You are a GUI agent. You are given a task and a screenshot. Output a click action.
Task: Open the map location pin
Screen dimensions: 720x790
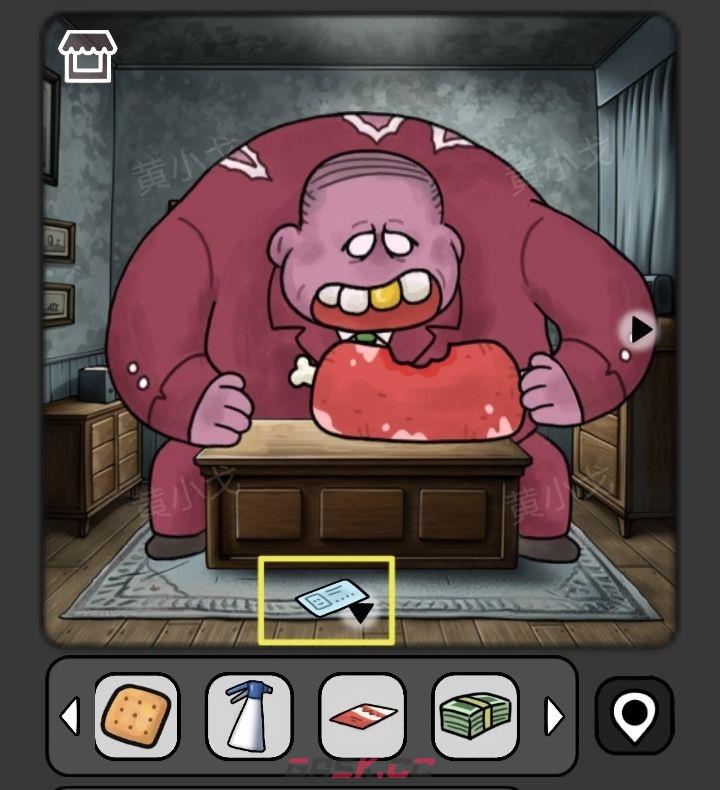634,716
